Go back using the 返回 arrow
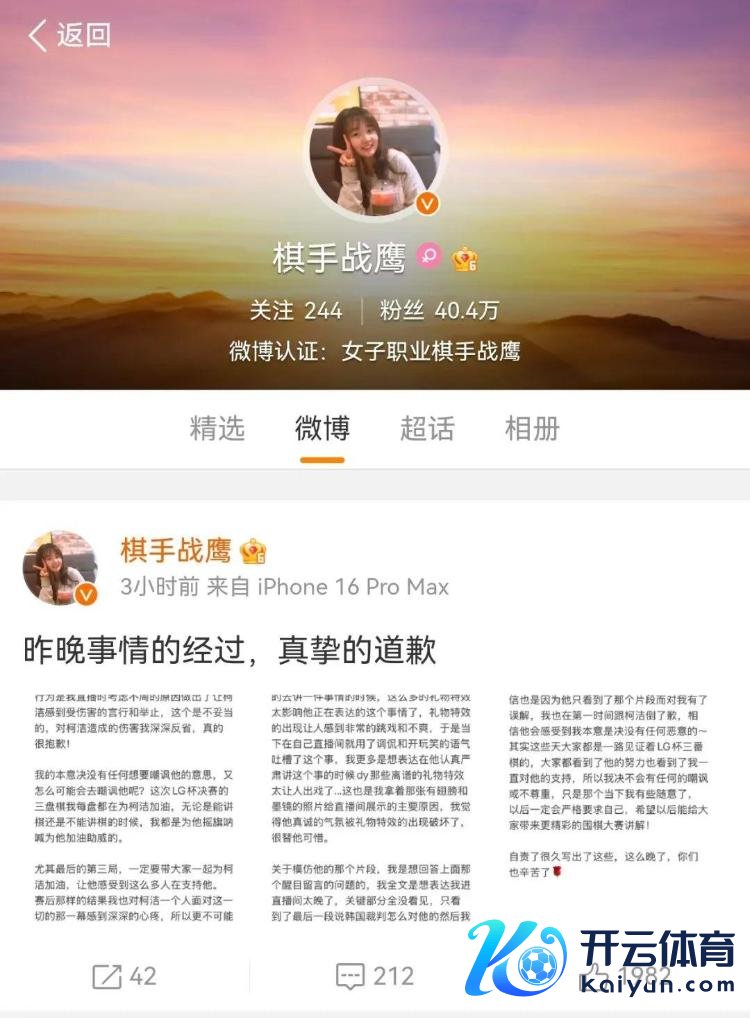The width and height of the screenshot is (750, 1018). tap(68, 36)
